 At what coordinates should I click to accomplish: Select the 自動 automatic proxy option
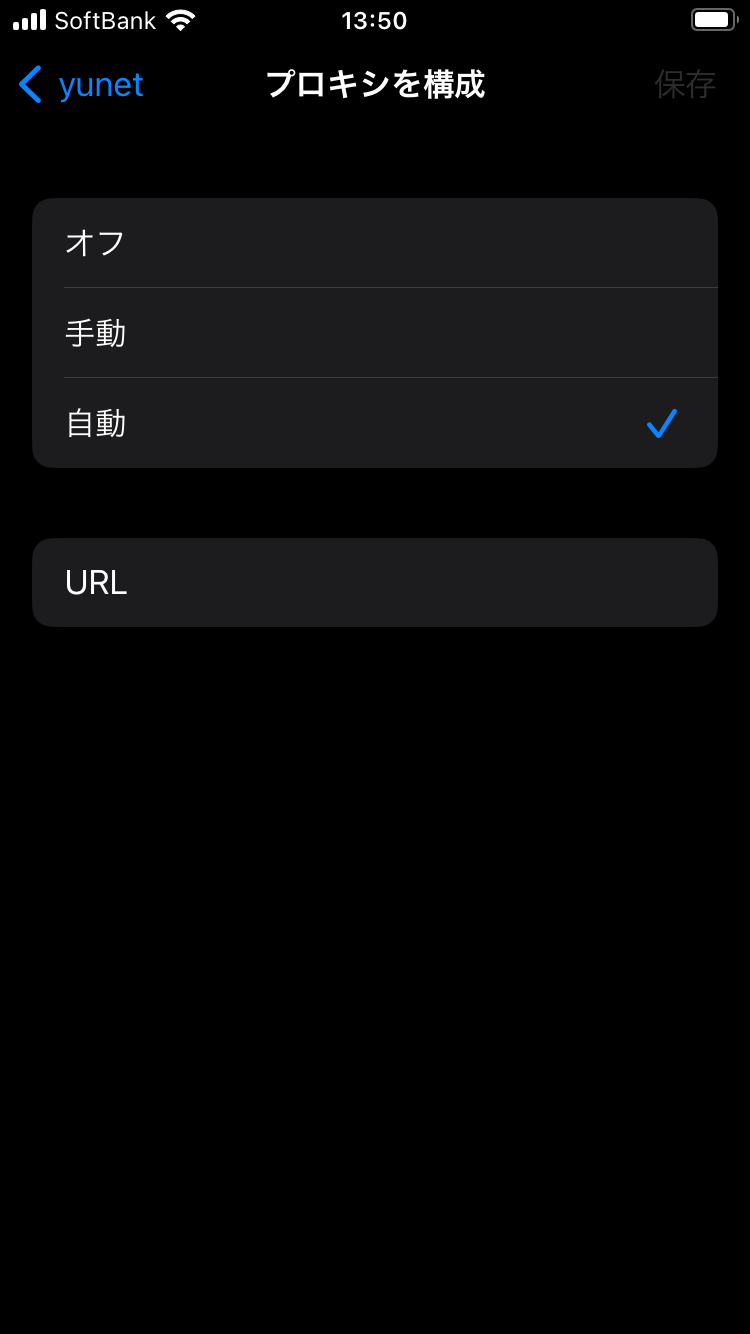pos(375,423)
